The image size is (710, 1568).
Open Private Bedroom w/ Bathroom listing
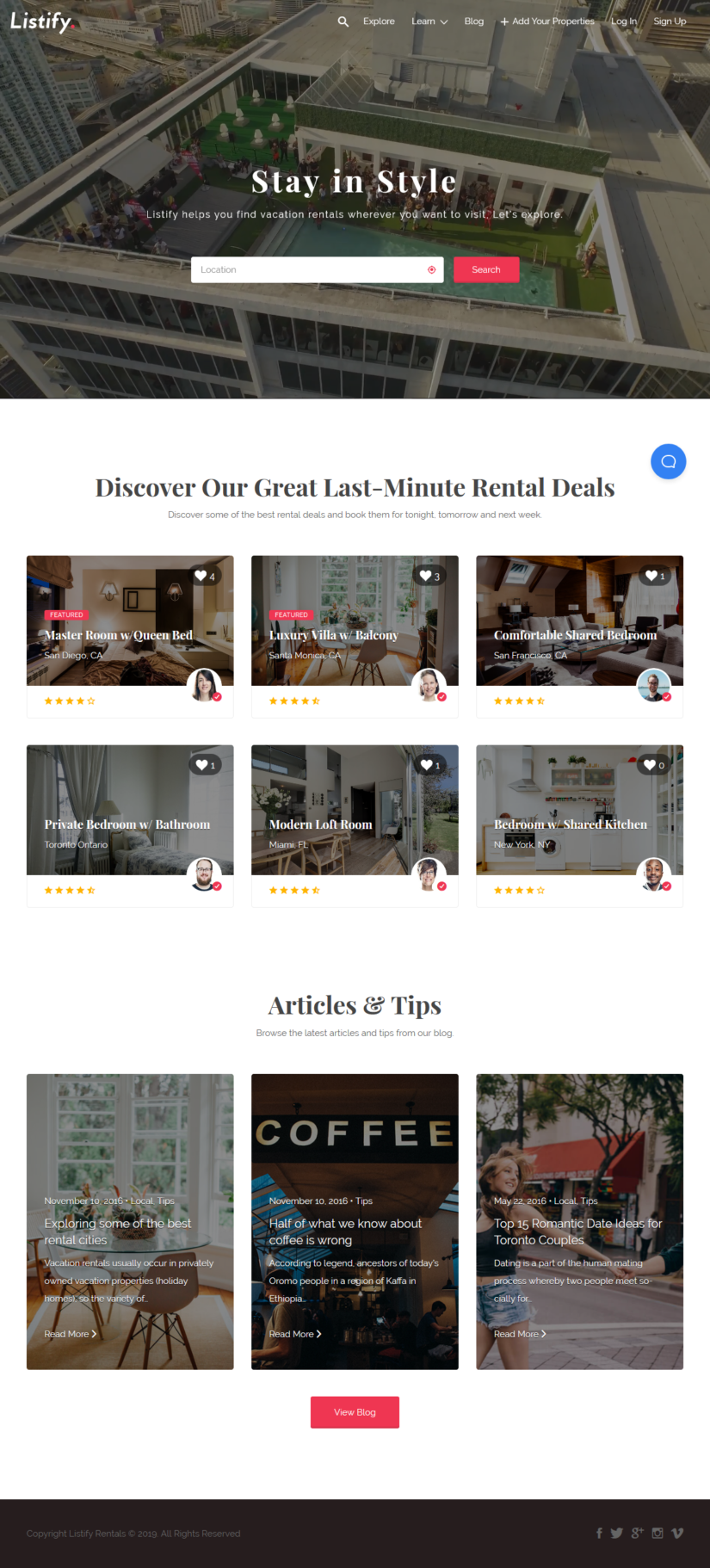coord(127,824)
